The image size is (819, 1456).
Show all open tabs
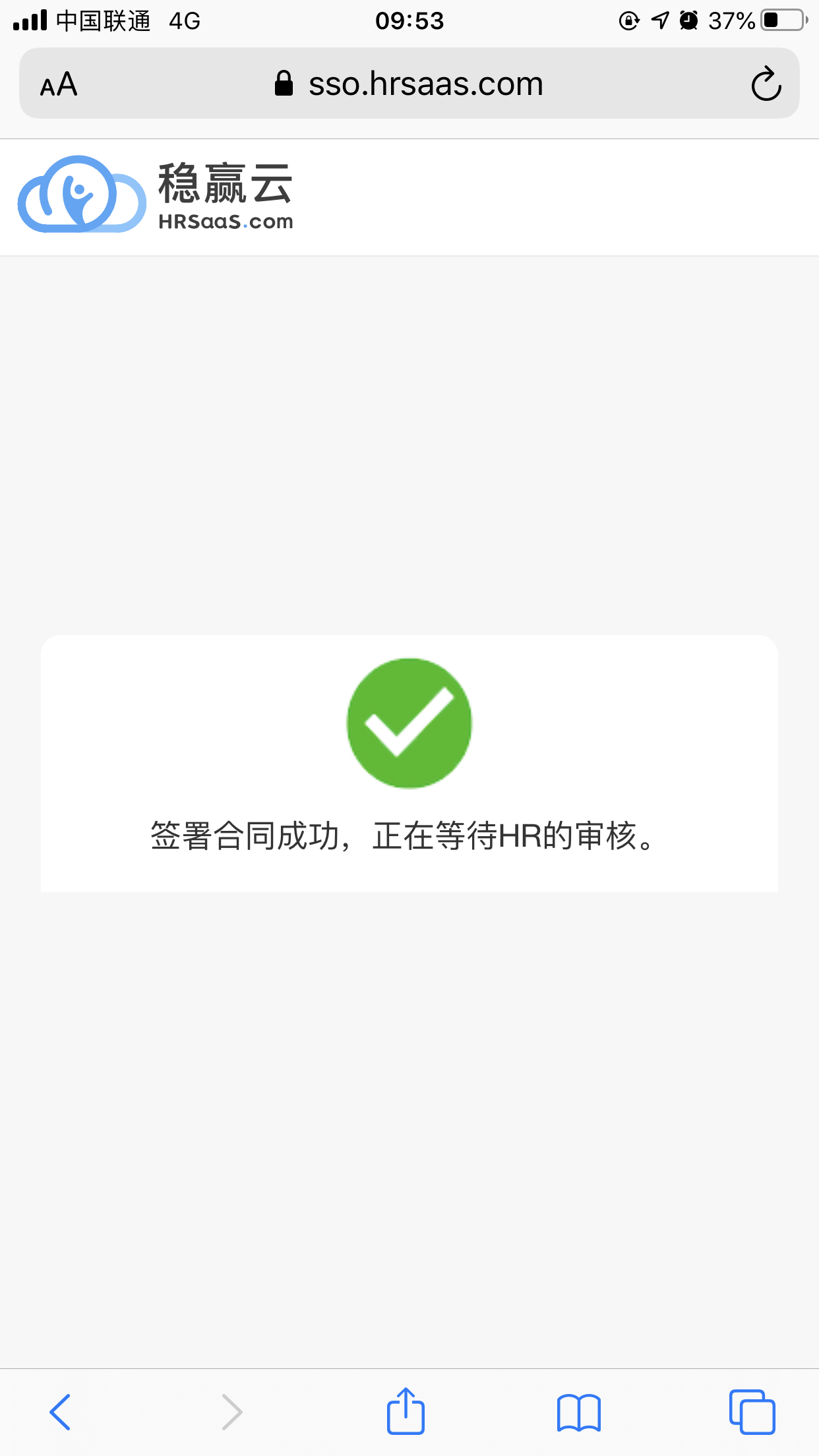[752, 1412]
